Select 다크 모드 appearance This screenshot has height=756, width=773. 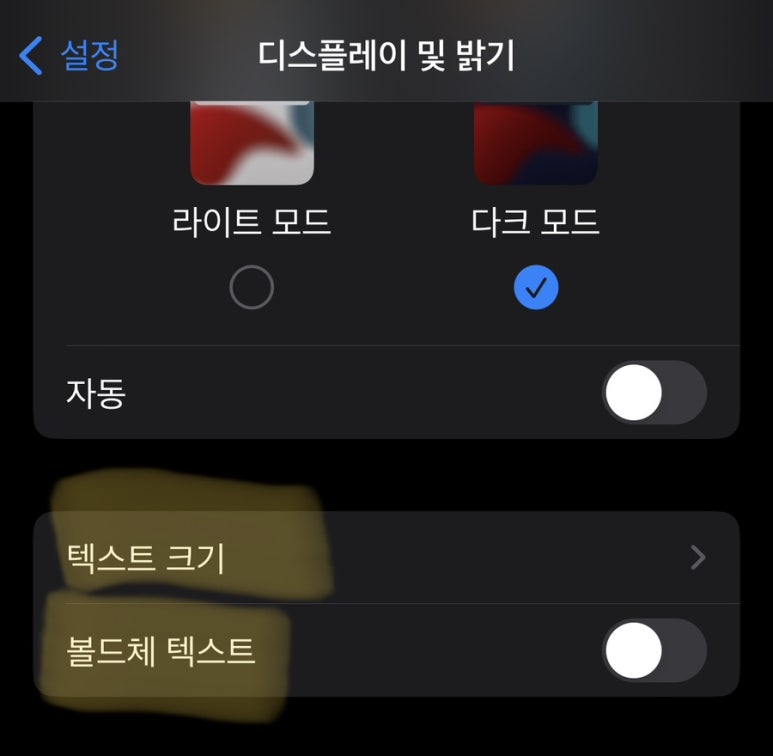[x=535, y=288]
